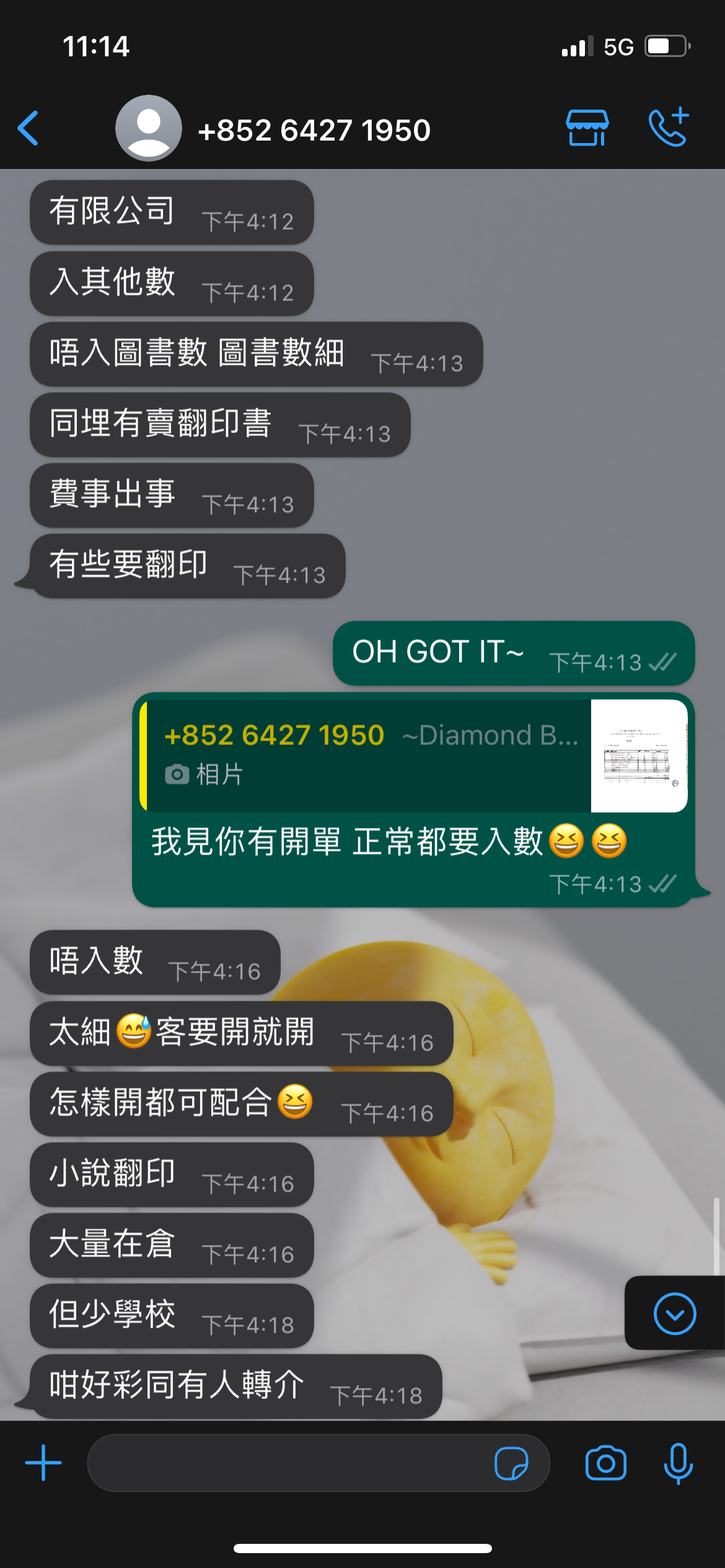Start a voice call with this contact

click(669, 127)
